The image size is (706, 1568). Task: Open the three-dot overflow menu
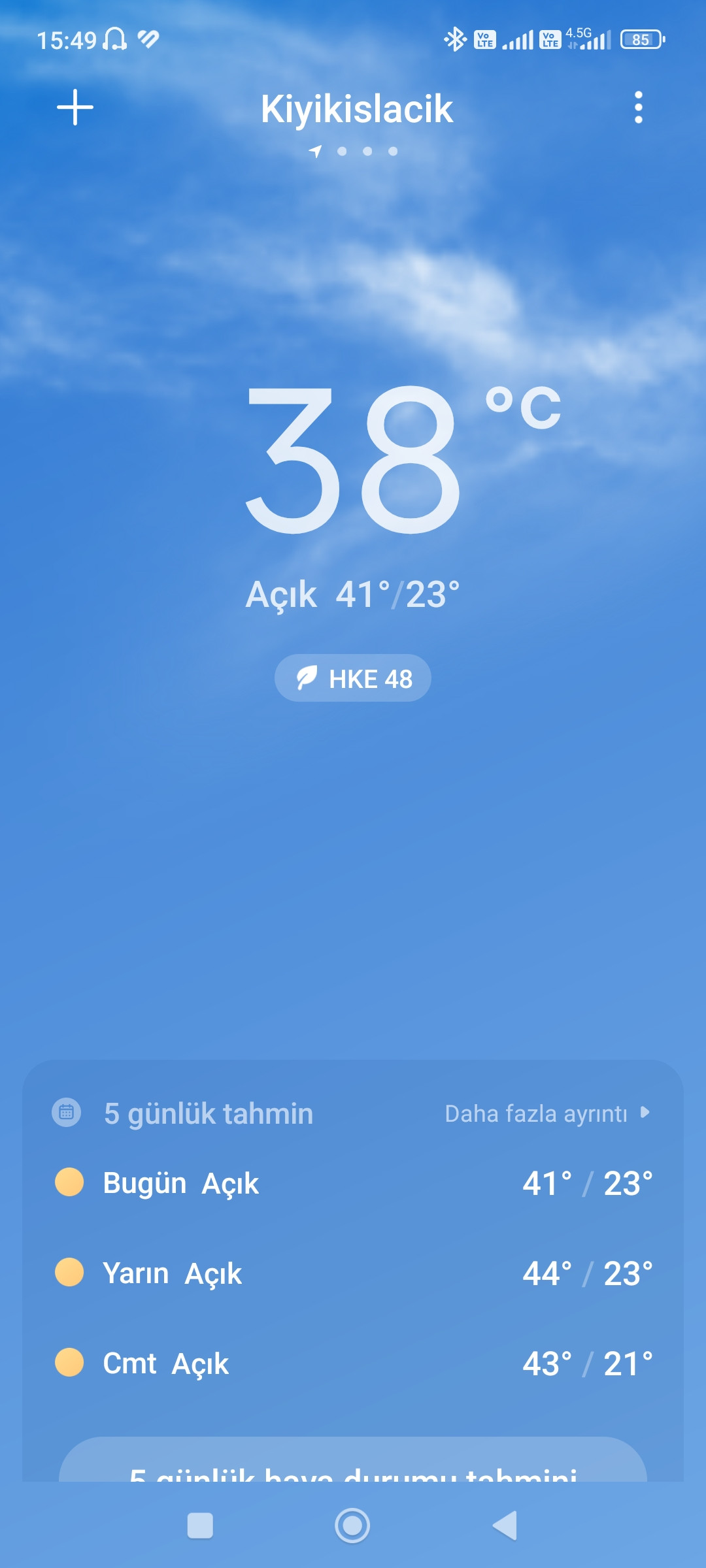click(638, 107)
